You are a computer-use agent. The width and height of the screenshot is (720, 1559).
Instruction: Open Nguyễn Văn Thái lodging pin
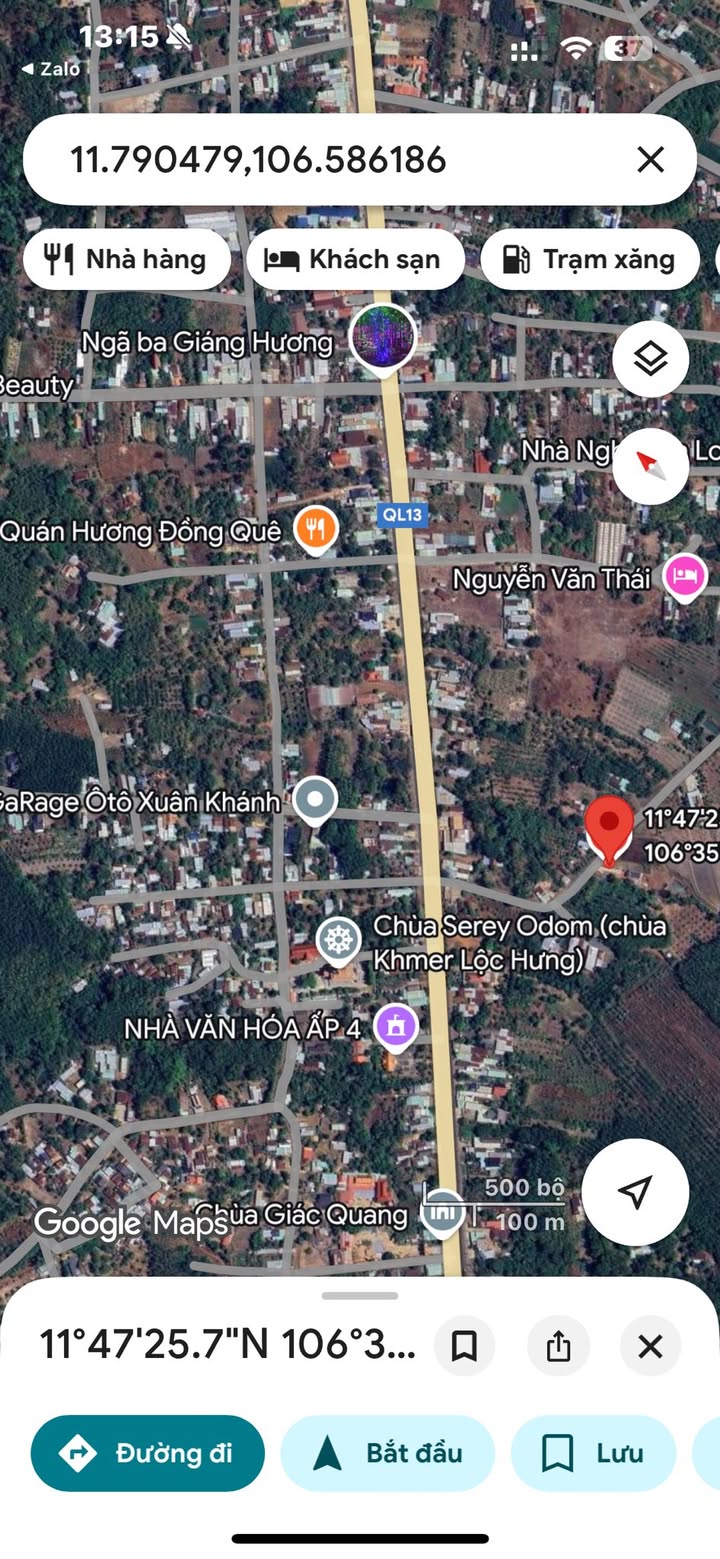(686, 577)
